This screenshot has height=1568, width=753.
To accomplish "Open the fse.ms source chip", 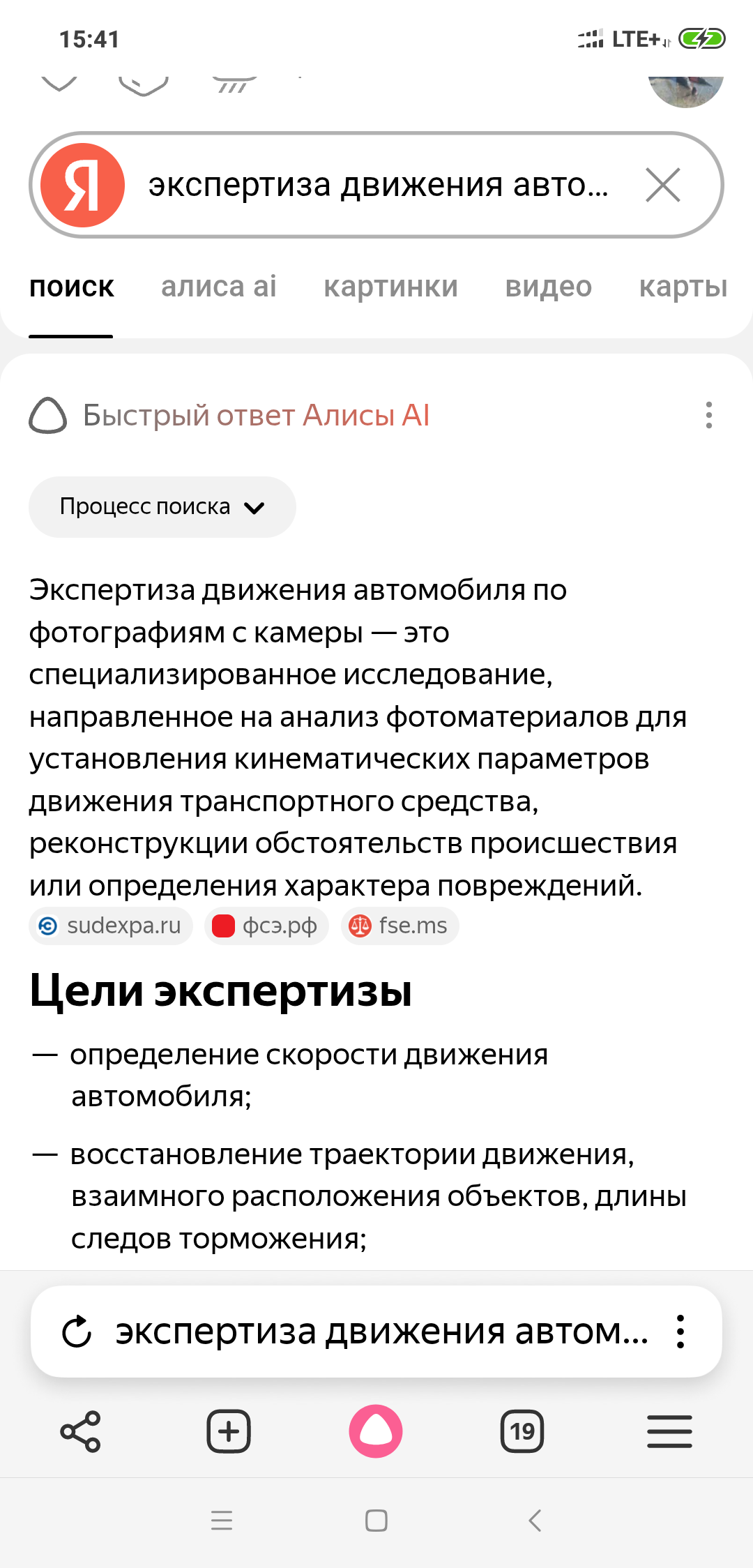I will (400, 926).
